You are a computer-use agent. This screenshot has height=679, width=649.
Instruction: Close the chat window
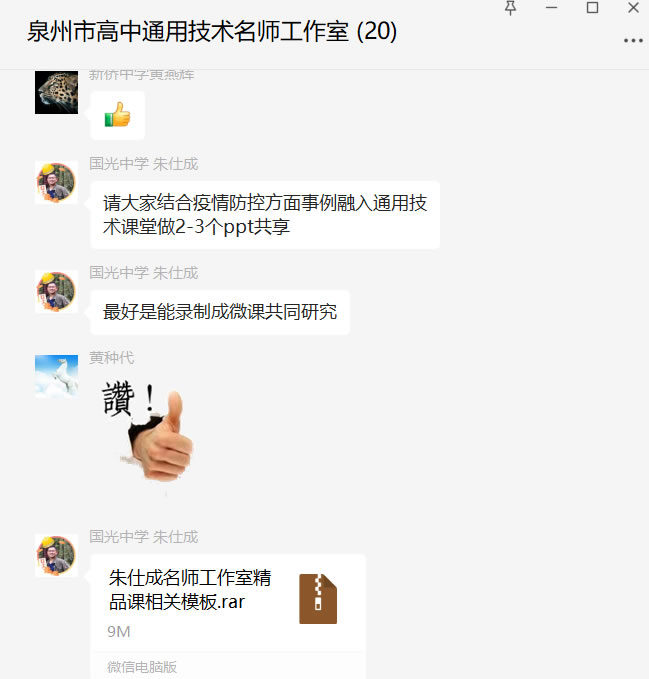coord(632,8)
